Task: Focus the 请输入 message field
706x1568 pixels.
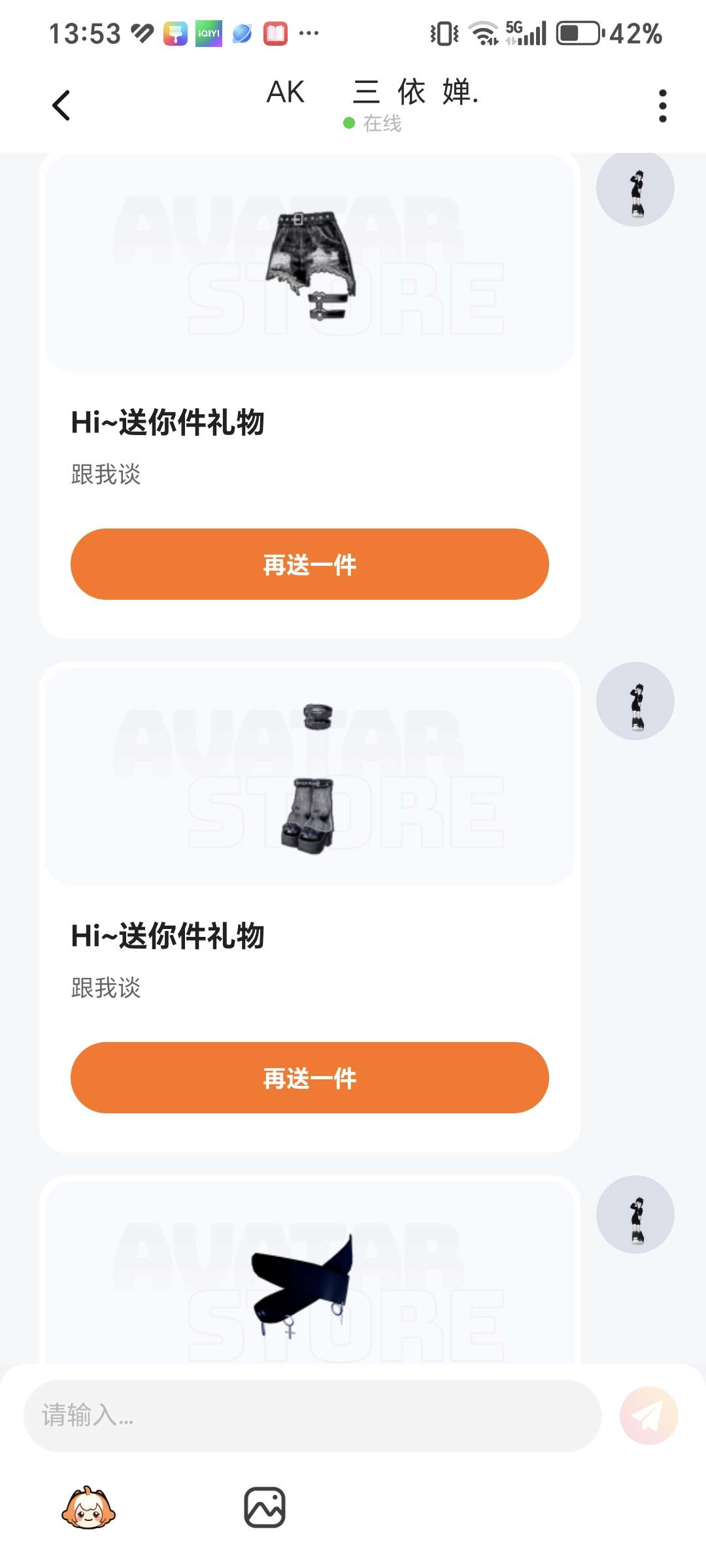Action: [312, 1415]
